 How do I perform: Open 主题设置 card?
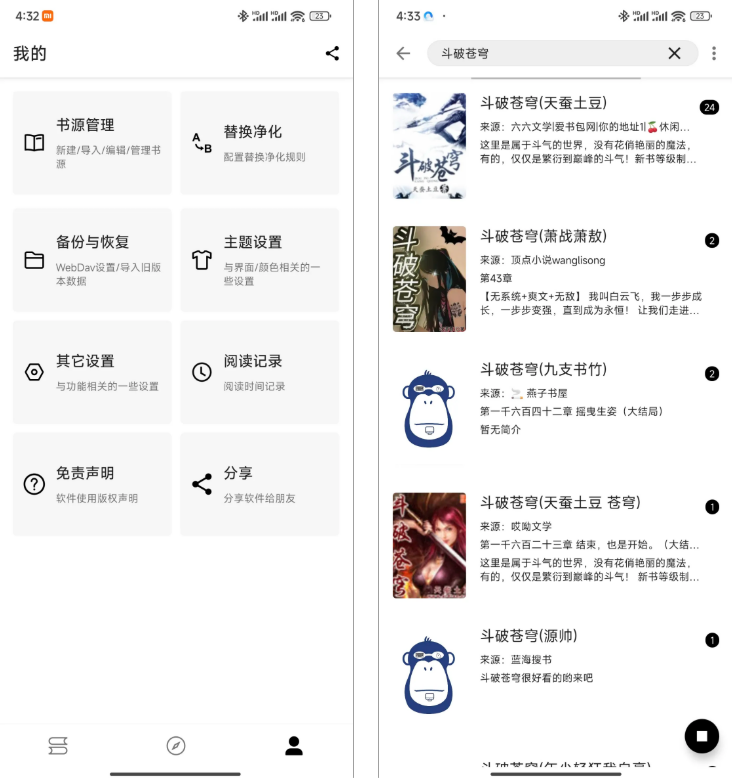pos(260,260)
